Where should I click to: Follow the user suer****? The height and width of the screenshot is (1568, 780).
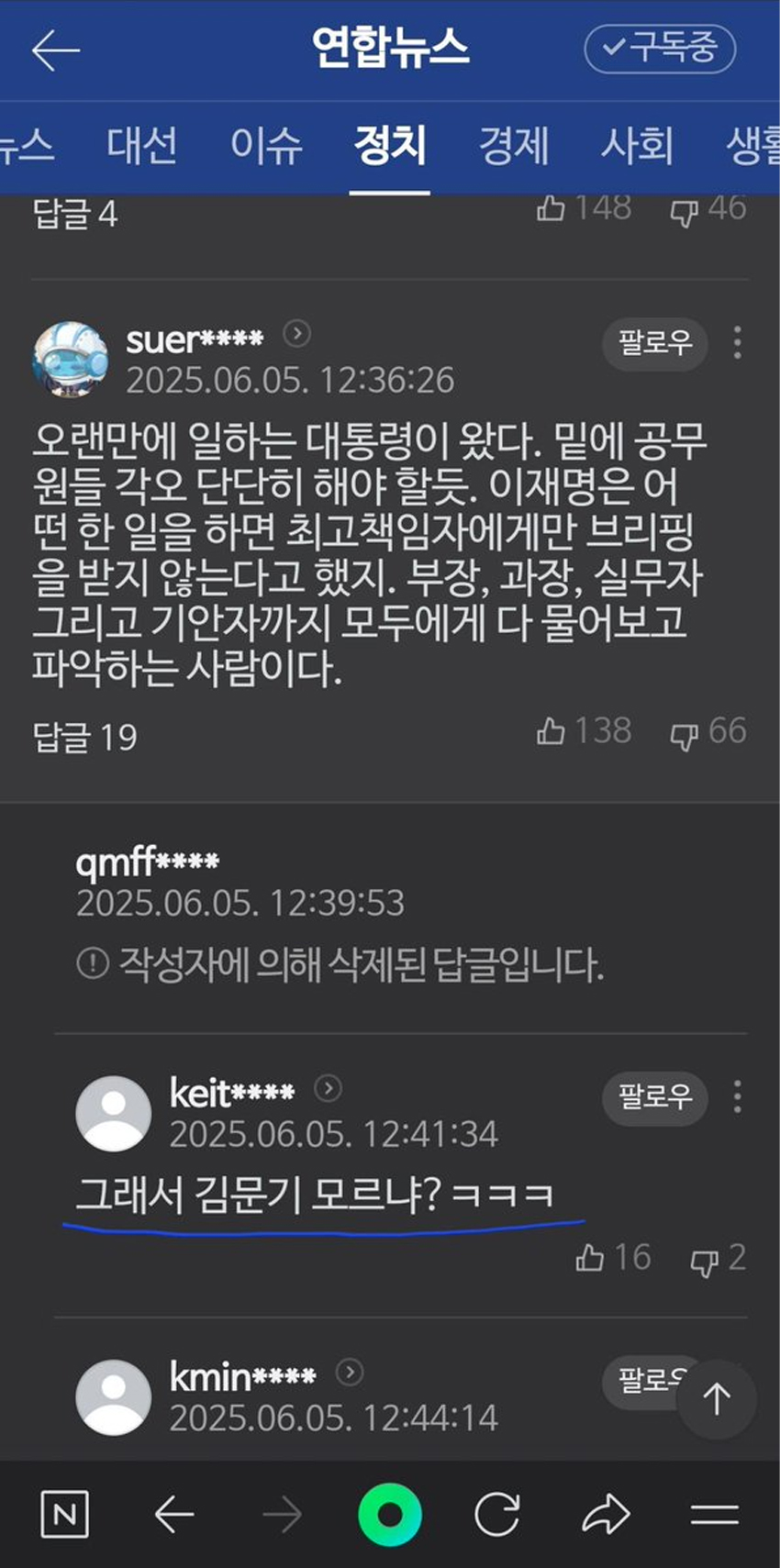[x=654, y=343]
